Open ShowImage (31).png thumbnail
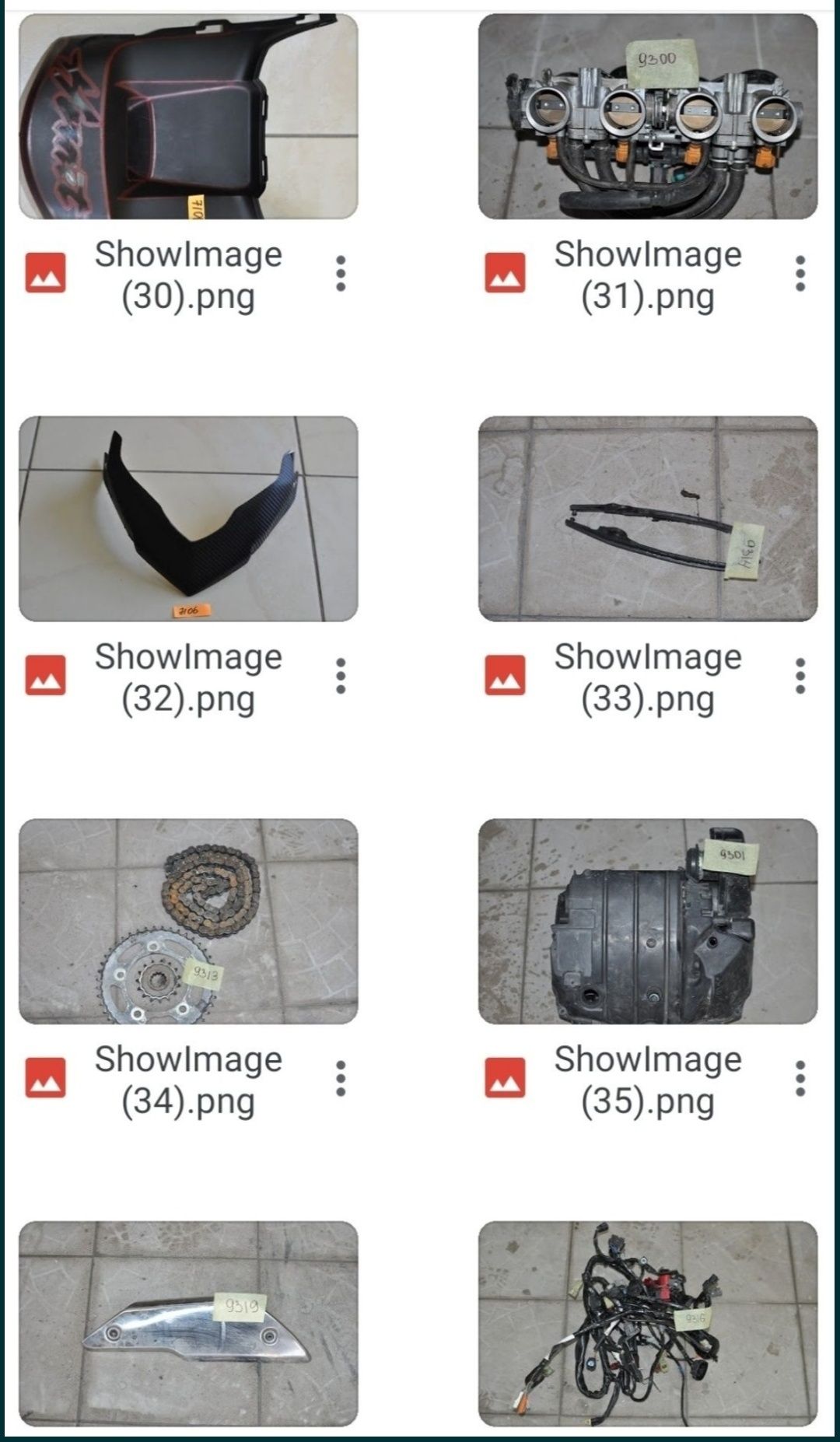Image resolution: width=840 pixels, height=1442 pixels. pyautogui.click(x=648, y=117)
